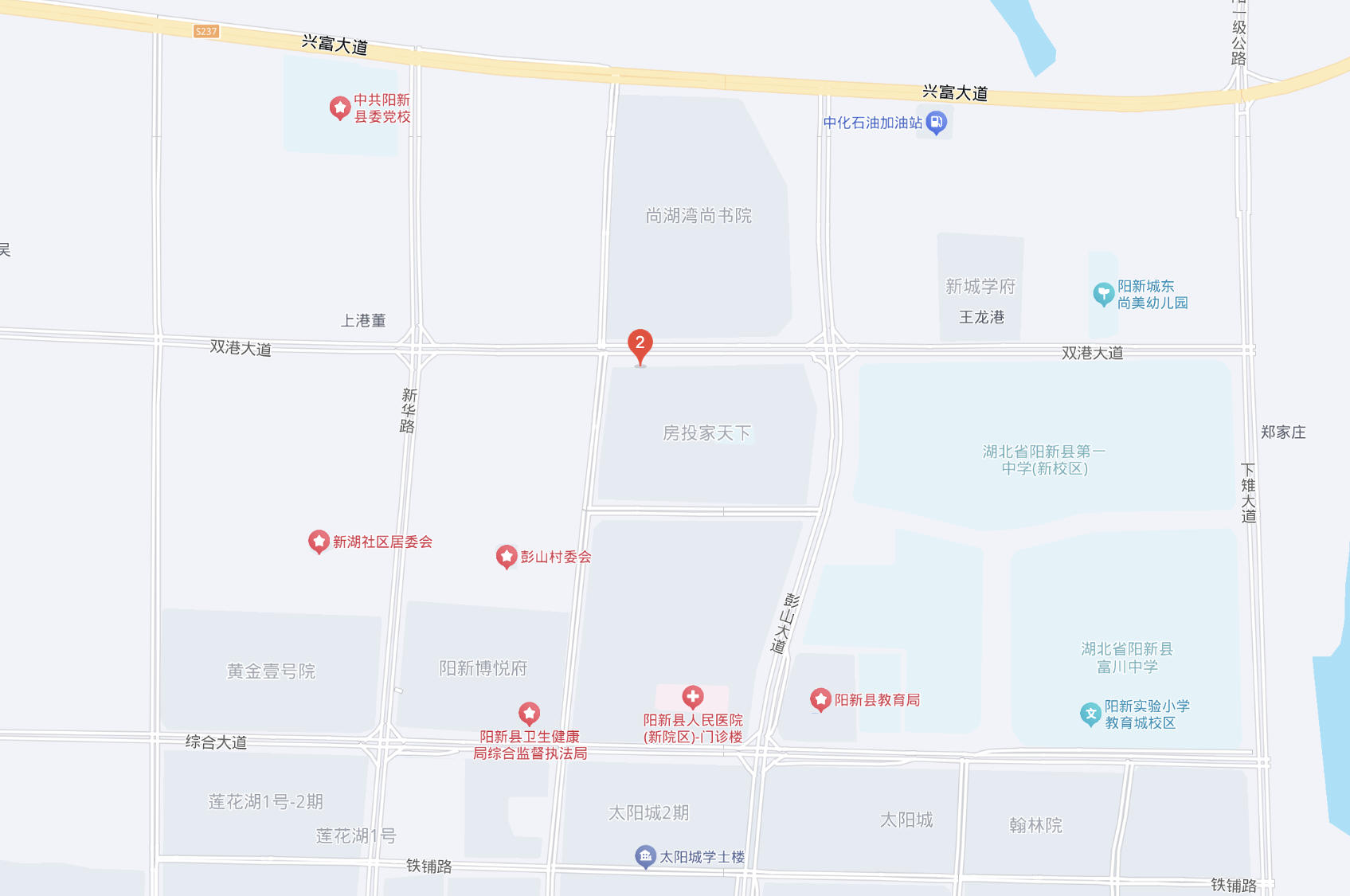Select the 太阳城学士楼 building pin

click(x=645, y=856)
